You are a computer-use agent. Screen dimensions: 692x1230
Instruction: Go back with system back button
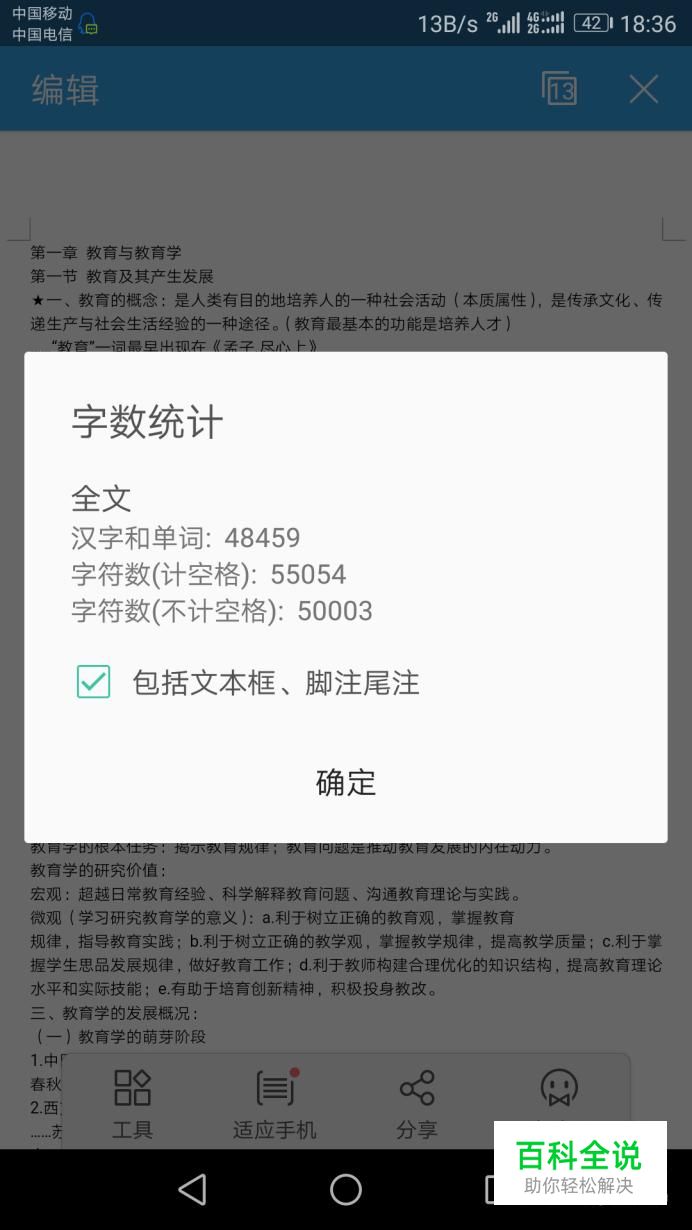tap(192, 1189)
